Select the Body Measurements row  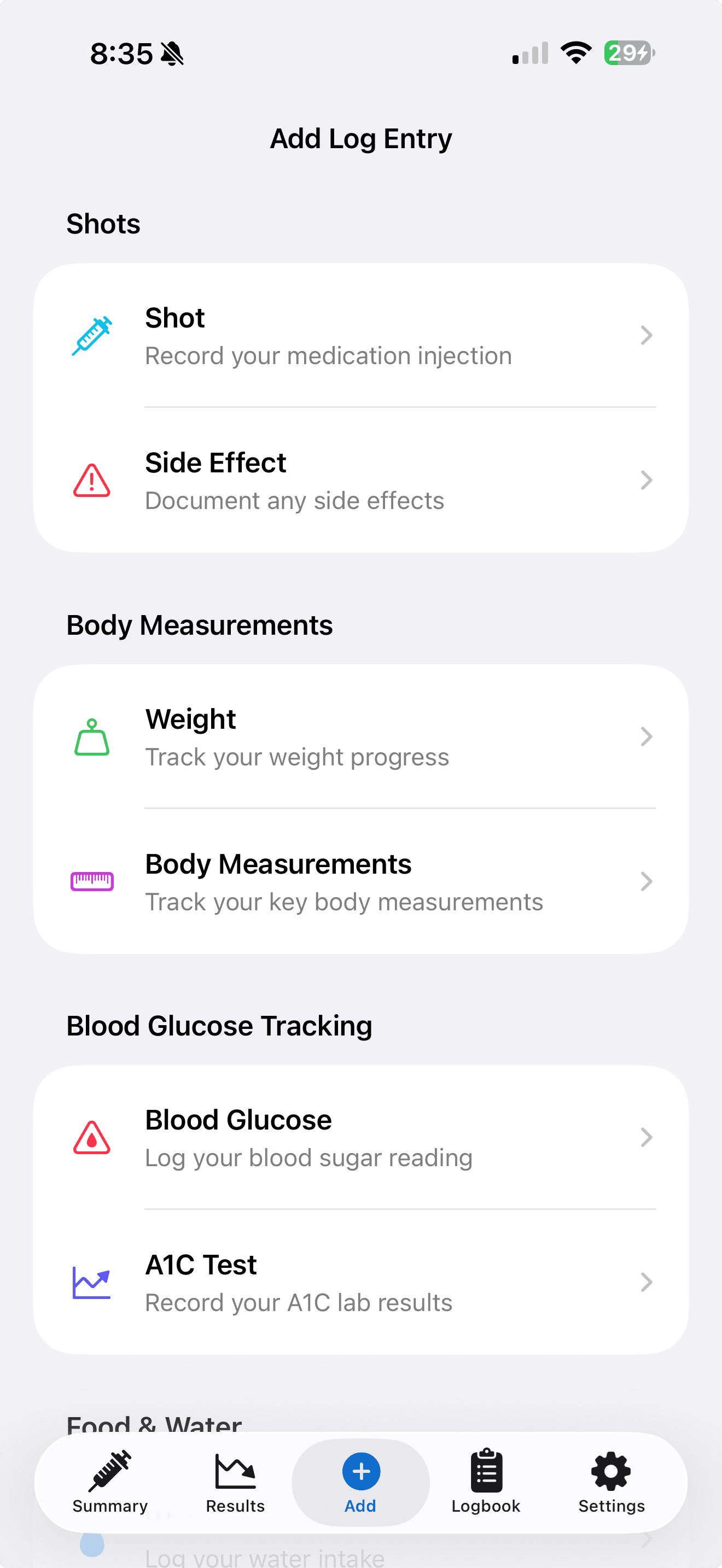pos(360,882)
